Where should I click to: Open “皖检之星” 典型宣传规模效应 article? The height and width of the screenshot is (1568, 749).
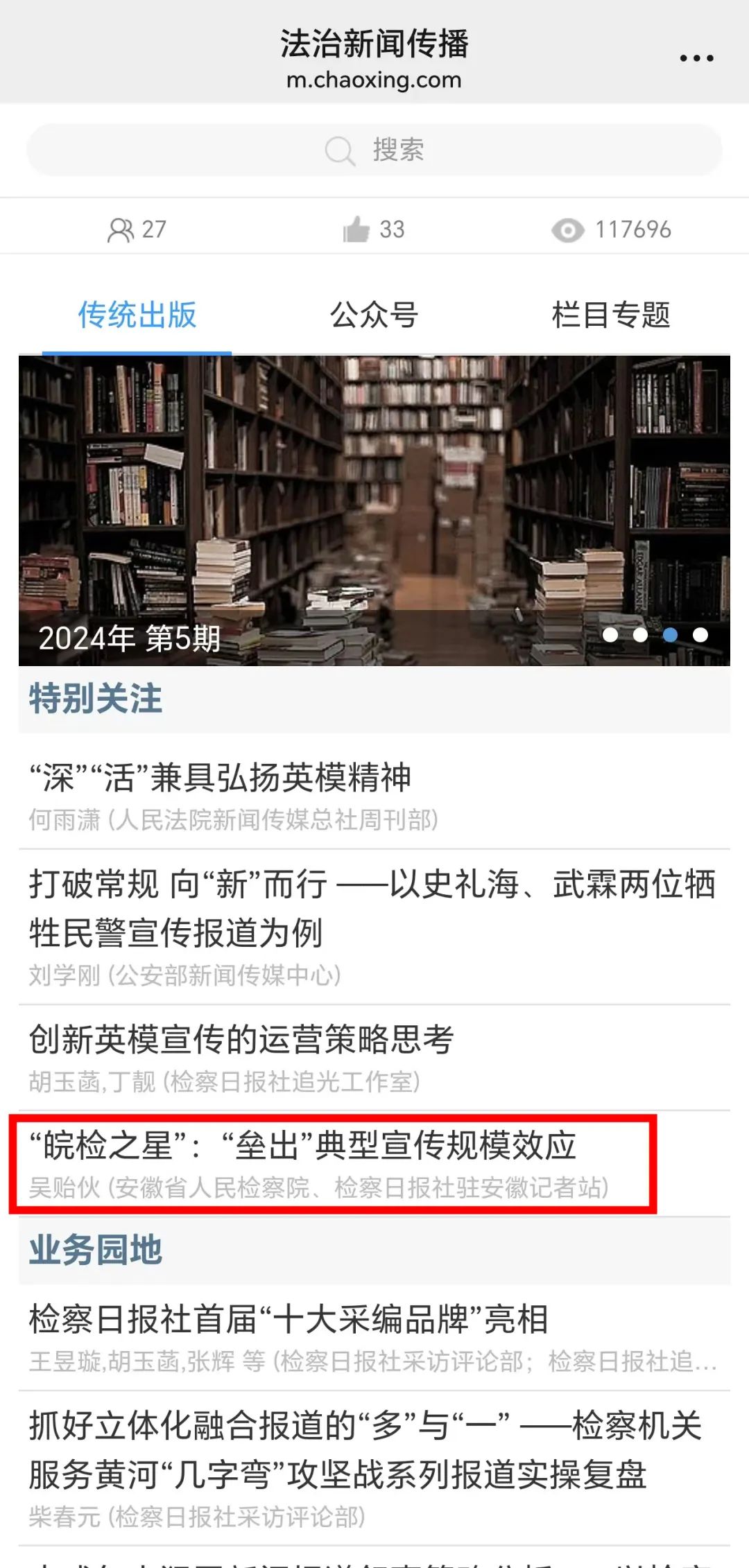pos(302,1146)
